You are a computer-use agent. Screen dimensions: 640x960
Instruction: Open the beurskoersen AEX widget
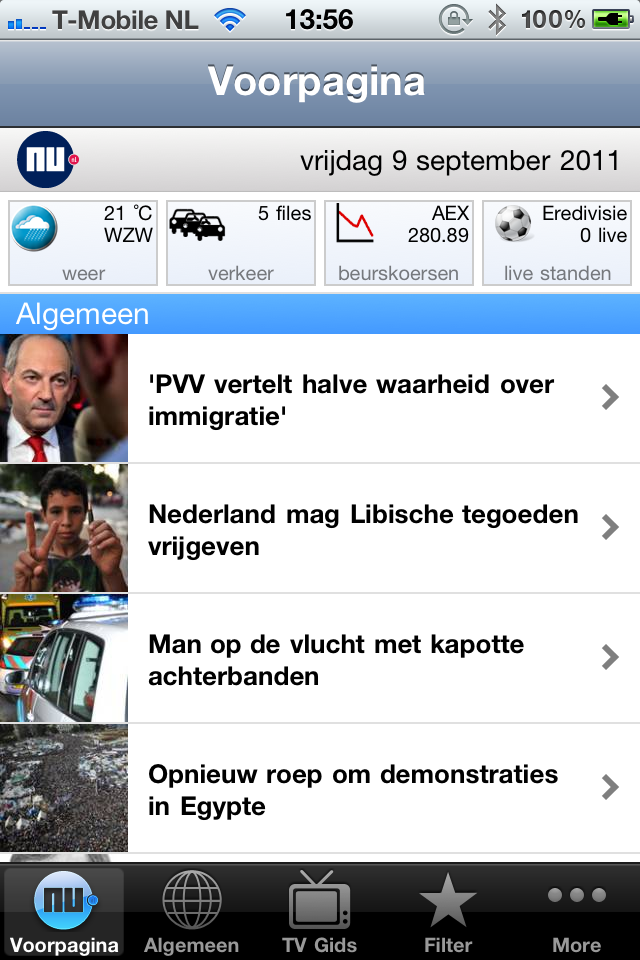pos(399,243)
